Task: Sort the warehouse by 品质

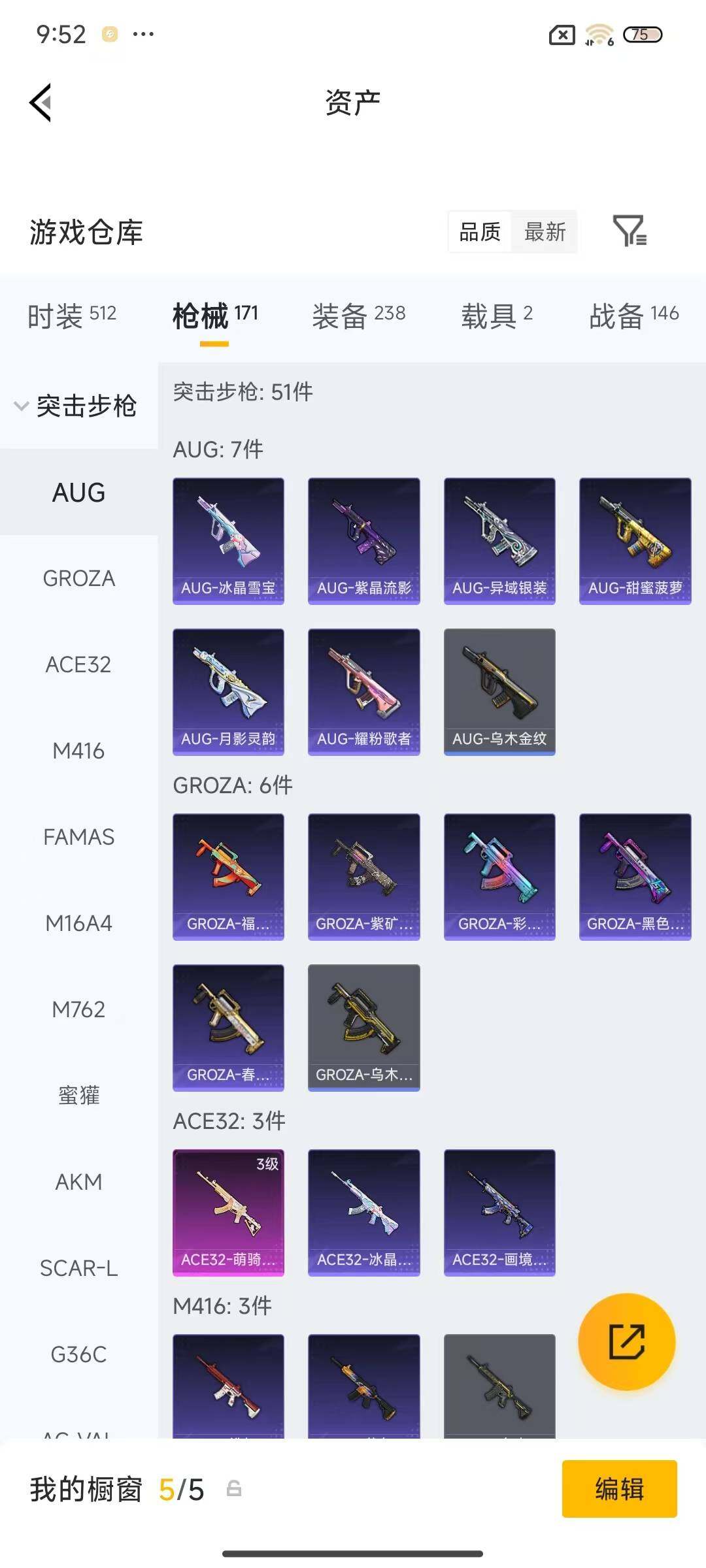Action: 480,231
